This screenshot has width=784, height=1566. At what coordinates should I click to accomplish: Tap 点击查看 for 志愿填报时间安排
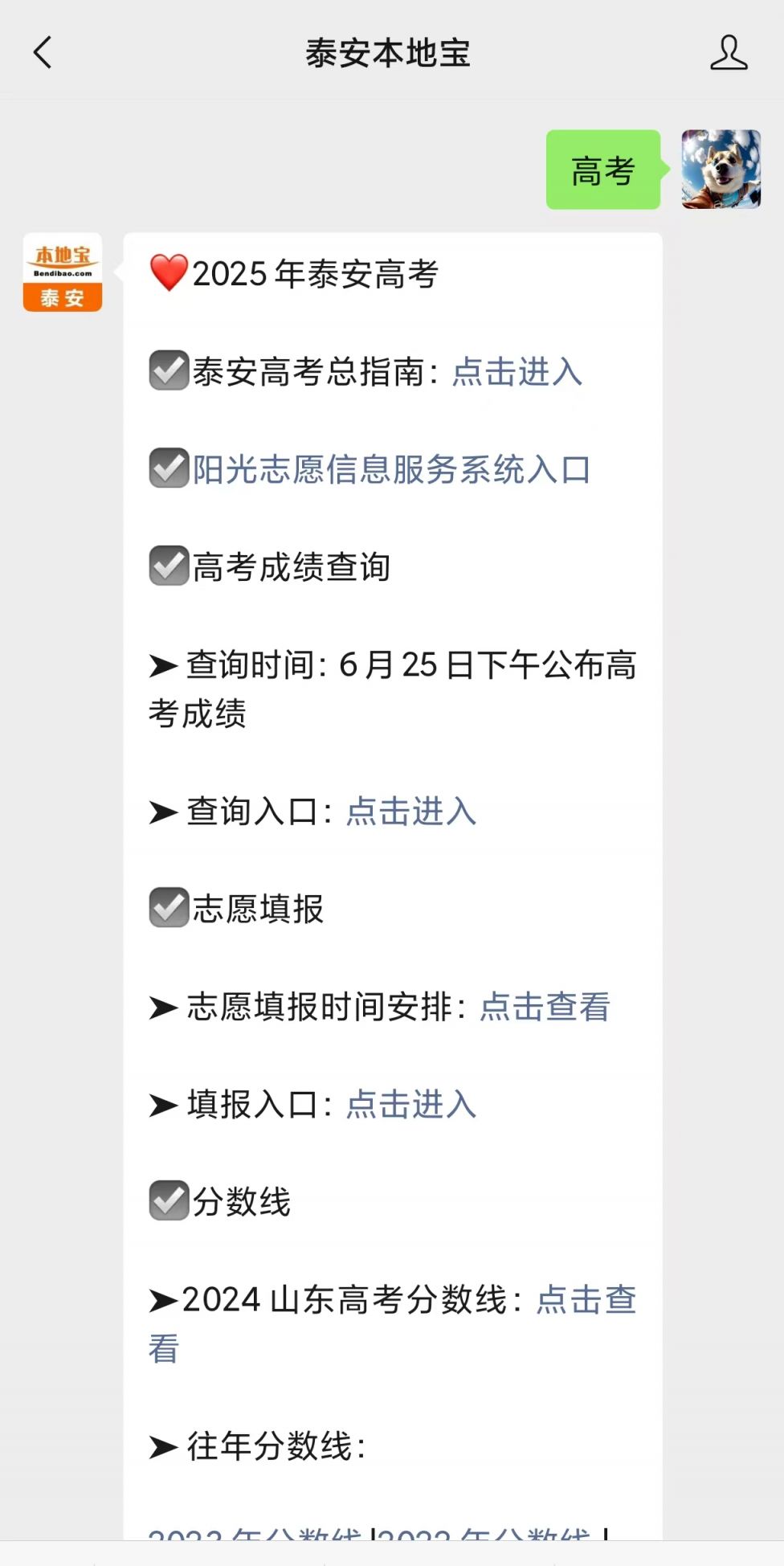(x=545, y=1006)
